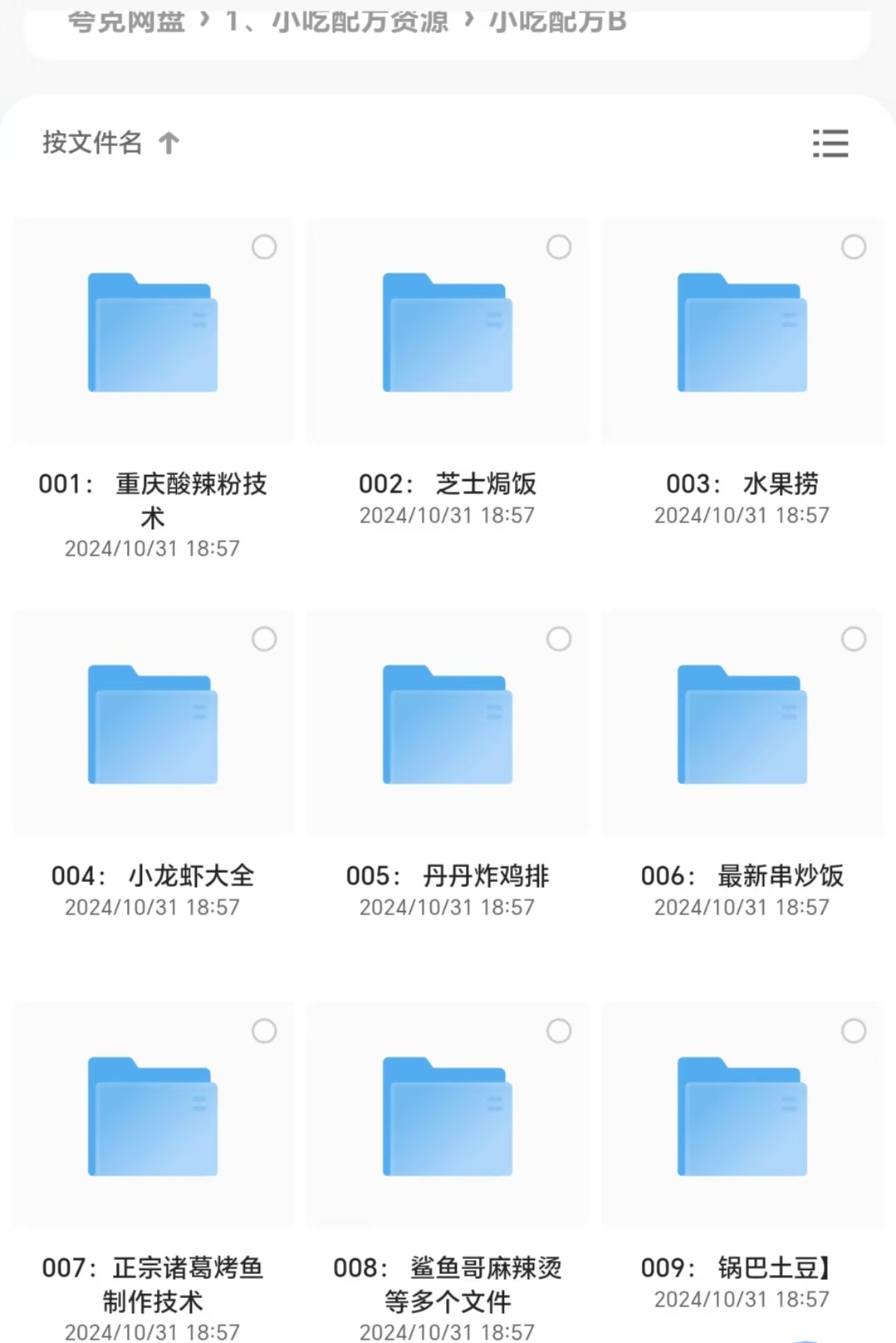
Task: Open folder 001: 重庆酸辣粉技术
Action: (153, 332)
